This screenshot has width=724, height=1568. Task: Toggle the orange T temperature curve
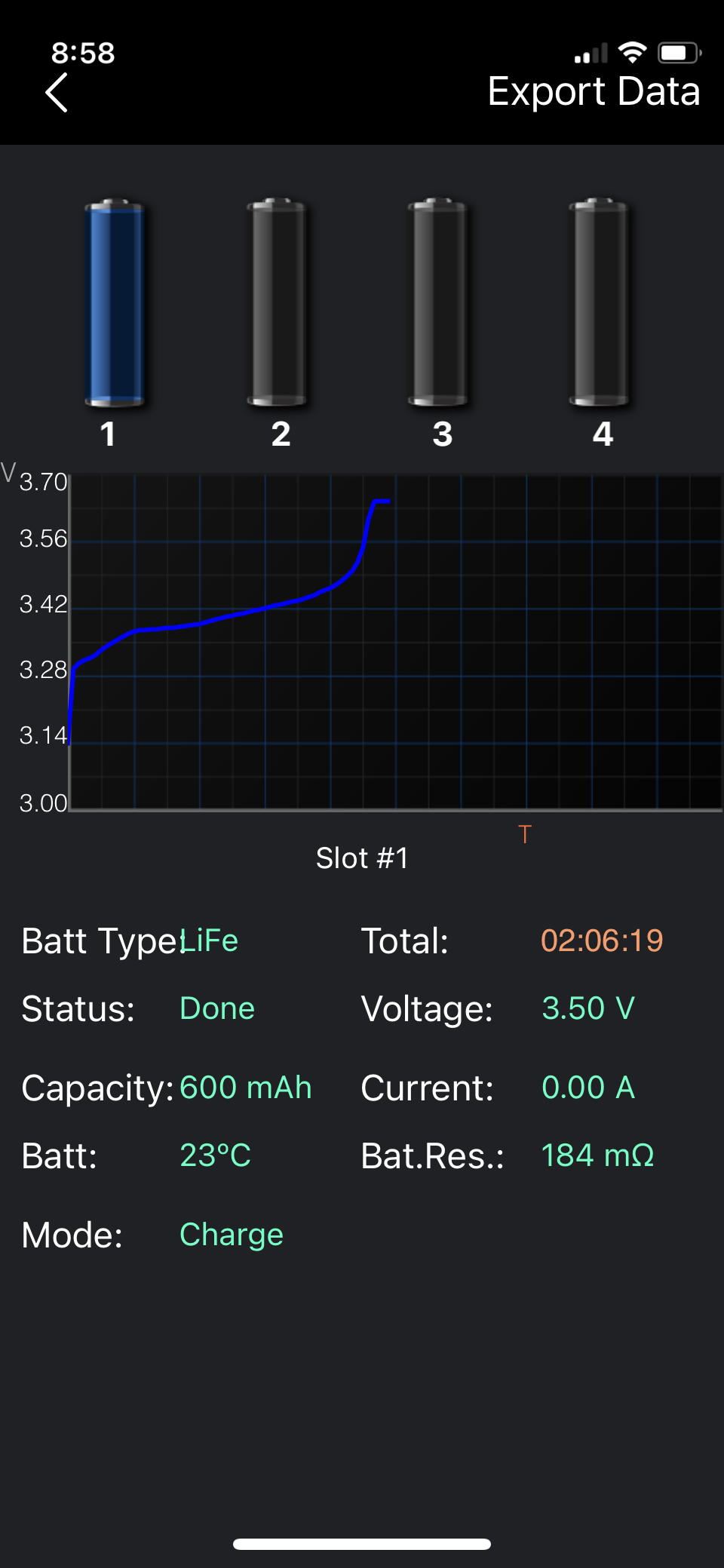coord(525,834)
